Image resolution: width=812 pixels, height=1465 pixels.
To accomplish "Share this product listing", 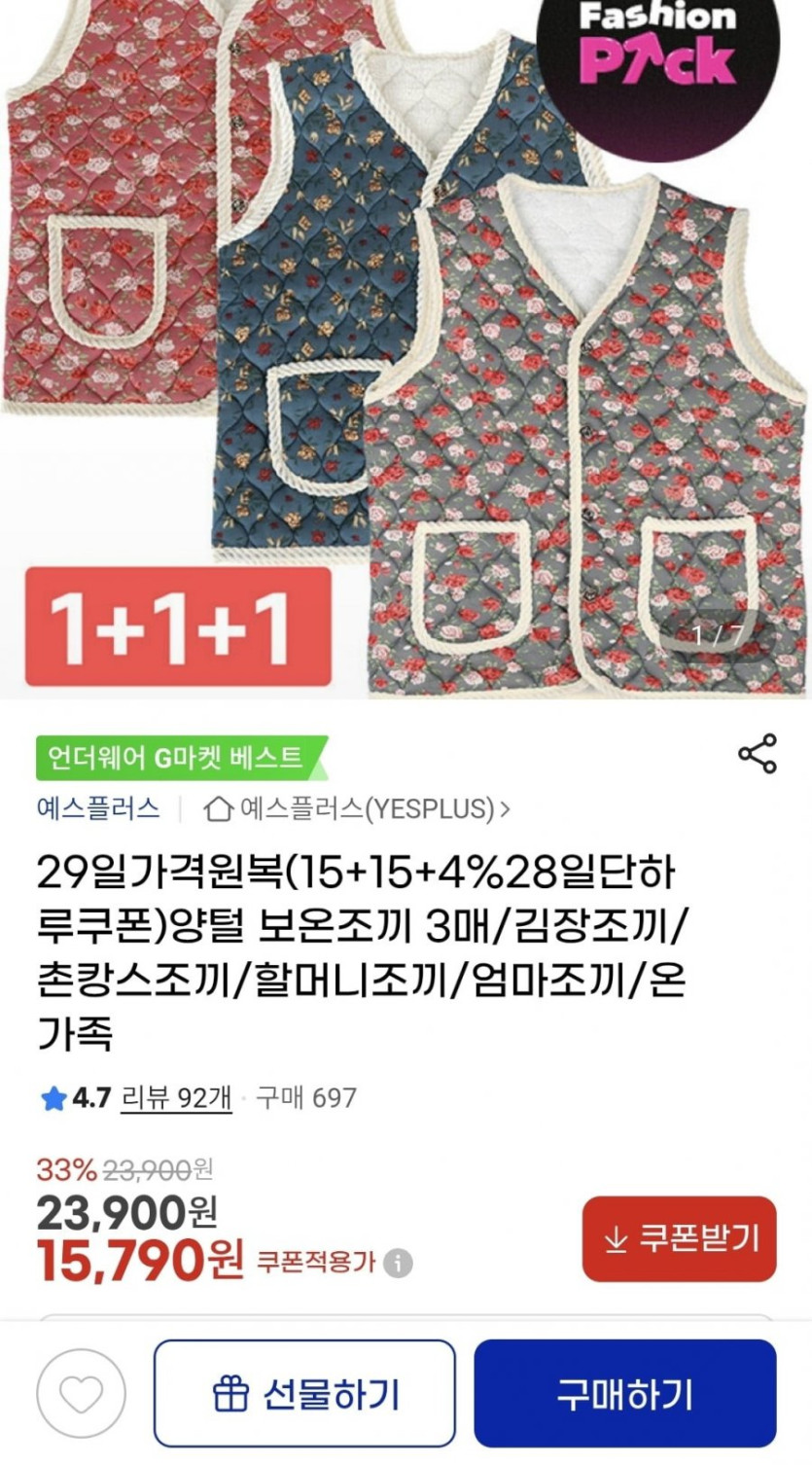I will [757, 754].
